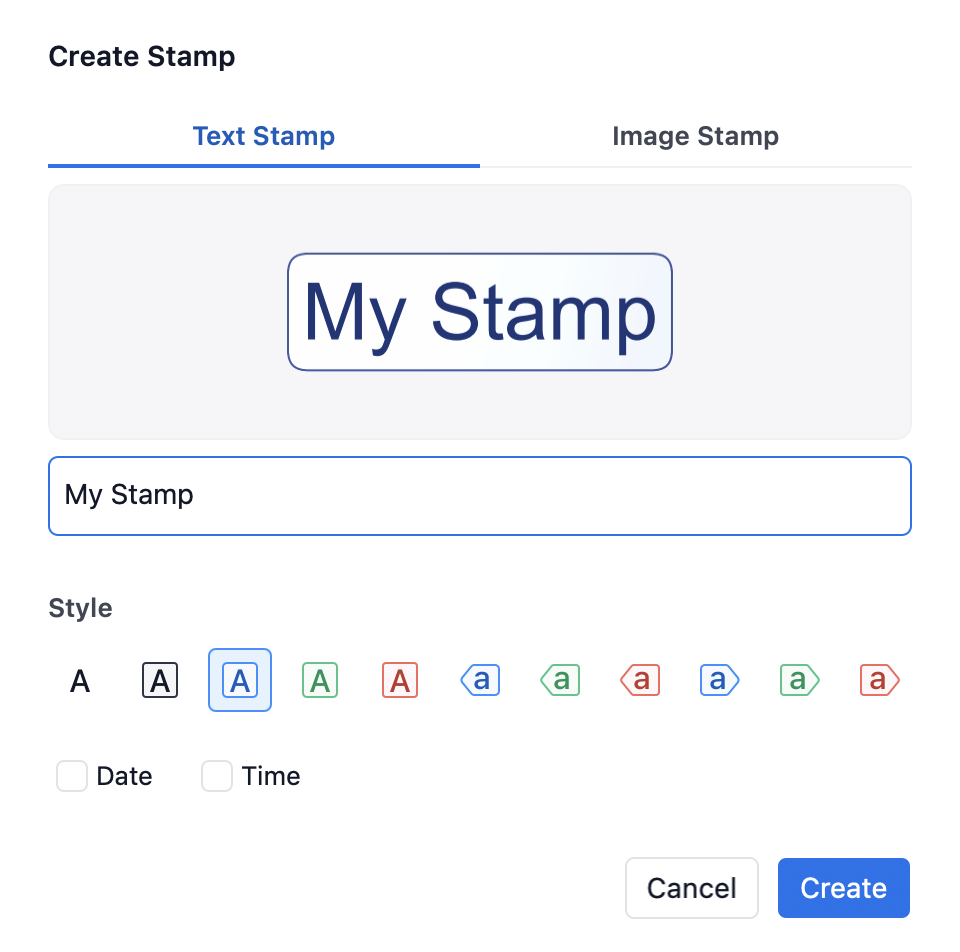Switch to the Image Stamp tab
This screenshot has width=960, height=952.
[695, 137]
